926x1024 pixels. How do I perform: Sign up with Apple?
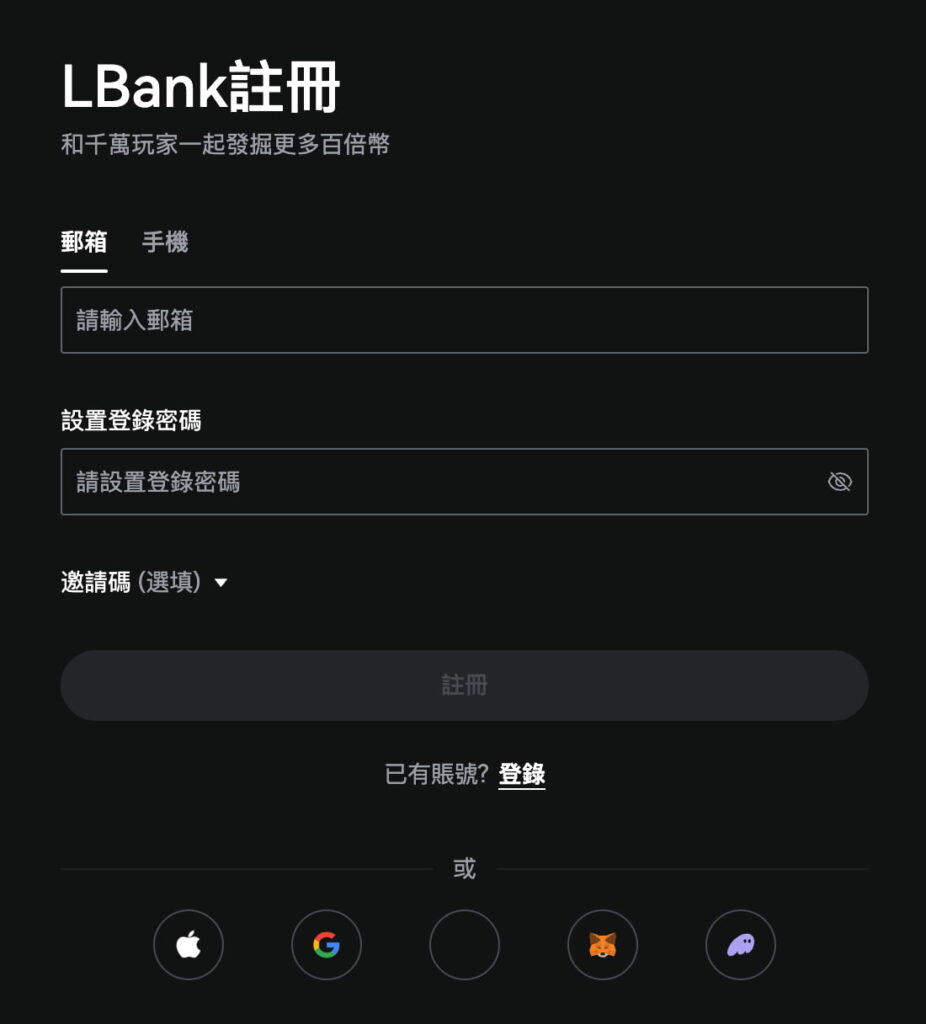point(188,944)
